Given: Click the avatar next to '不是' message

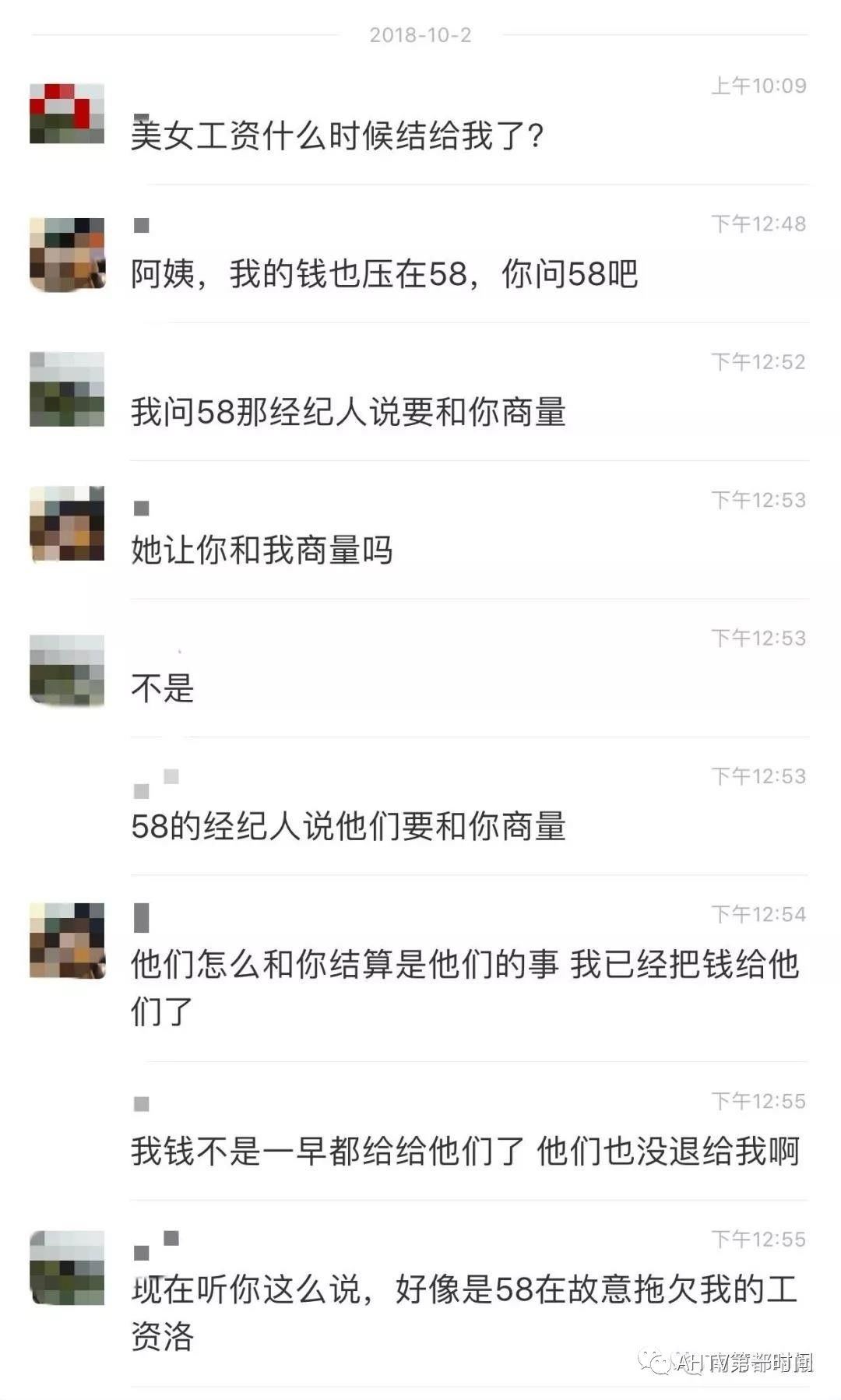Looking at the screenshot, I should click(66, 670).
